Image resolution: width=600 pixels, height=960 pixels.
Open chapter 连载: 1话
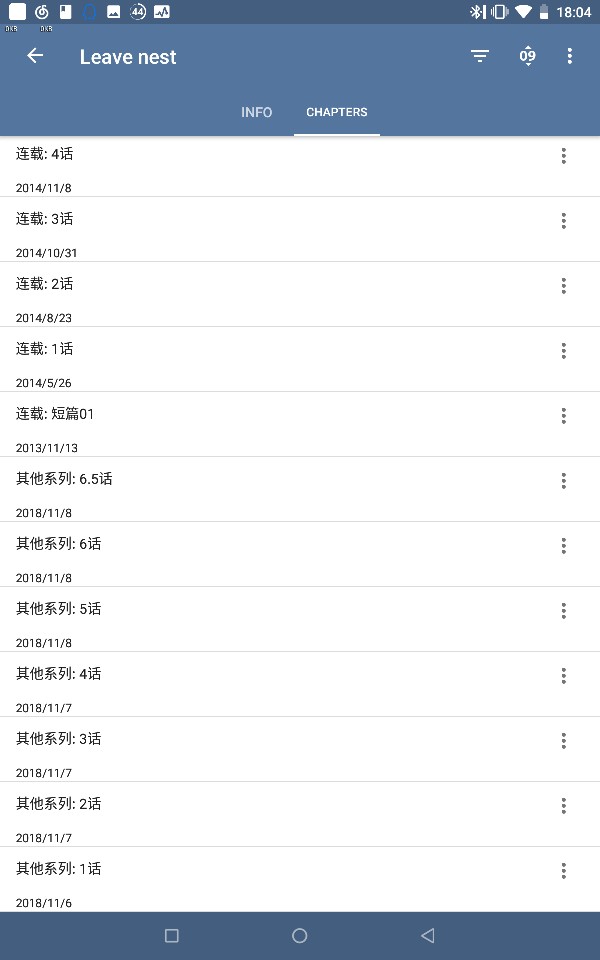click(x=270, y=361)
